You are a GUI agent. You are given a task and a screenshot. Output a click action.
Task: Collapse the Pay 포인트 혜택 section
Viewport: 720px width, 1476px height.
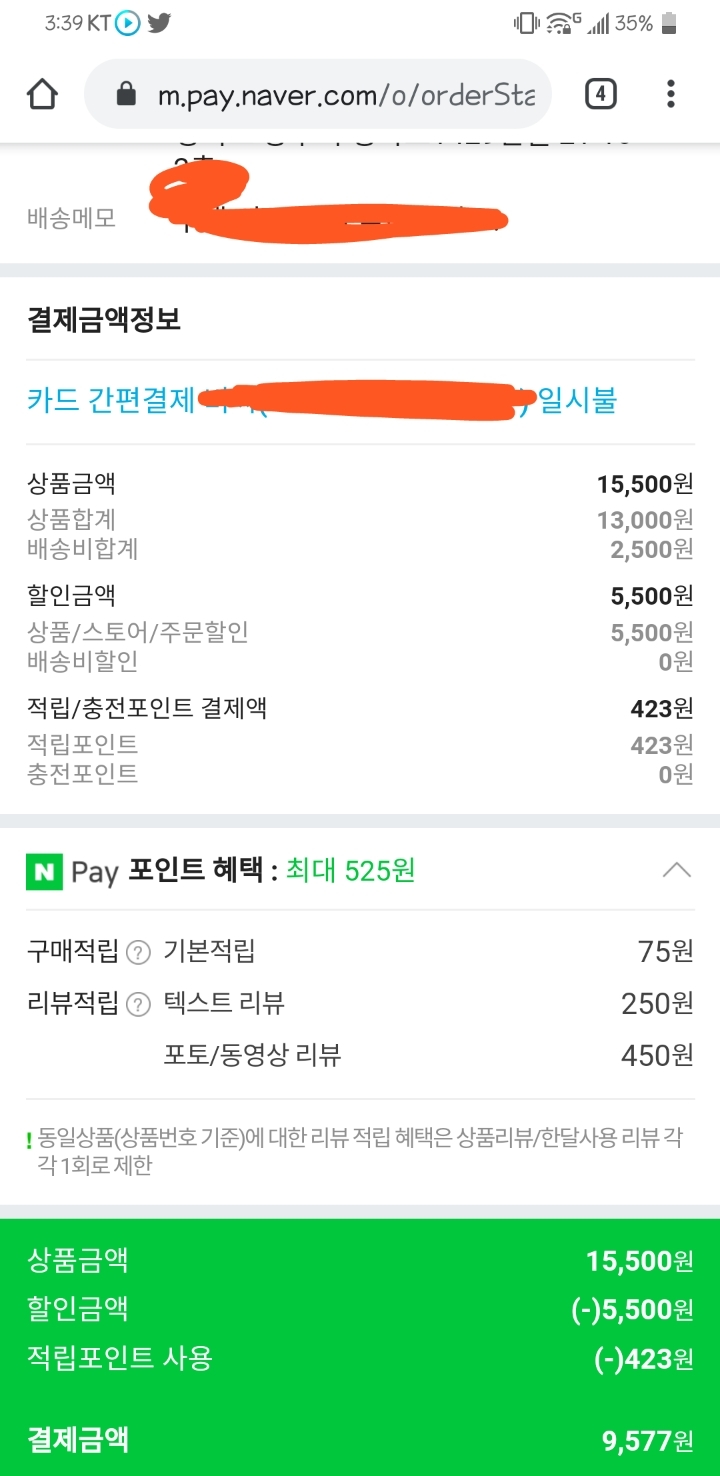point(677,871)
